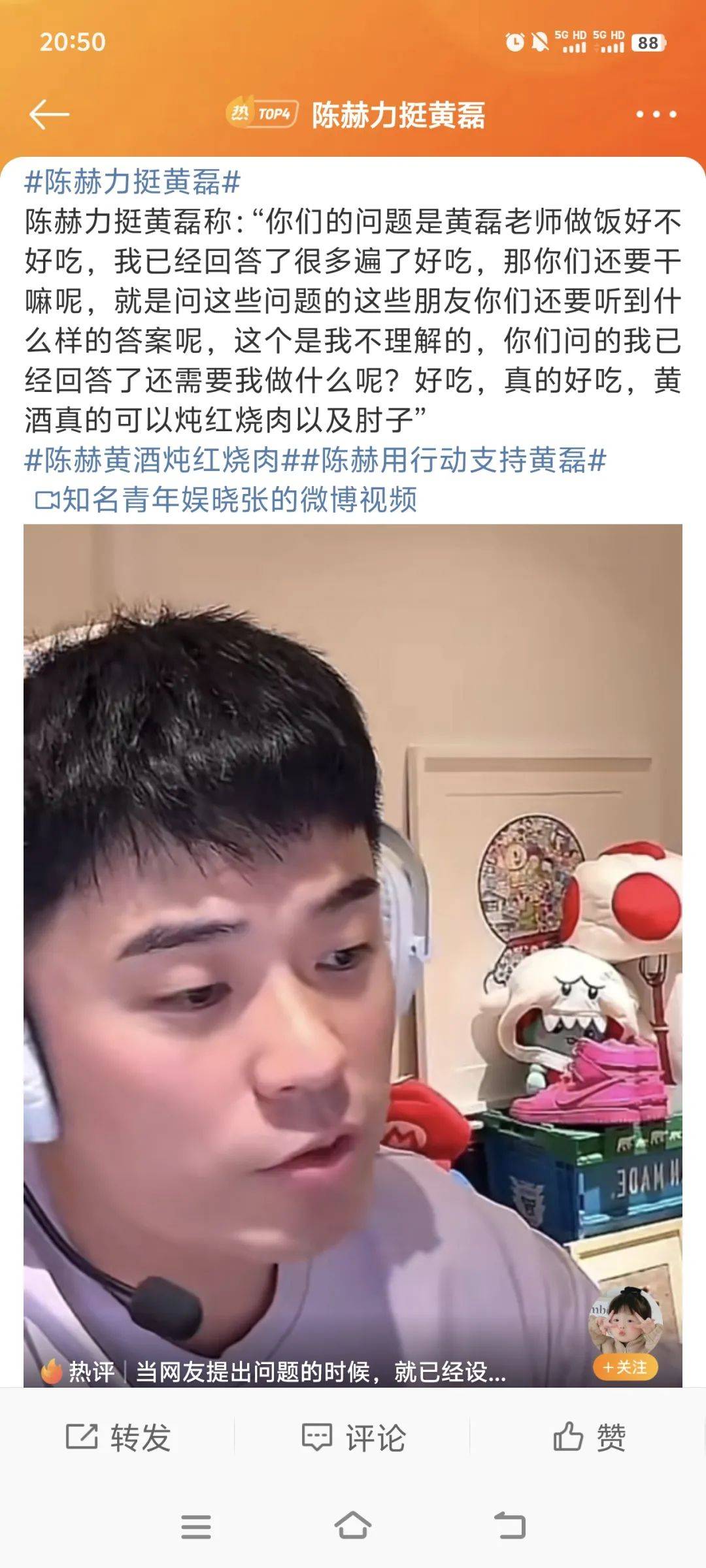The height and width of the screenshot is (1568, 706).
Task: Go to the system home screen
Action: pyautogui.click(x=353, y=1526)
